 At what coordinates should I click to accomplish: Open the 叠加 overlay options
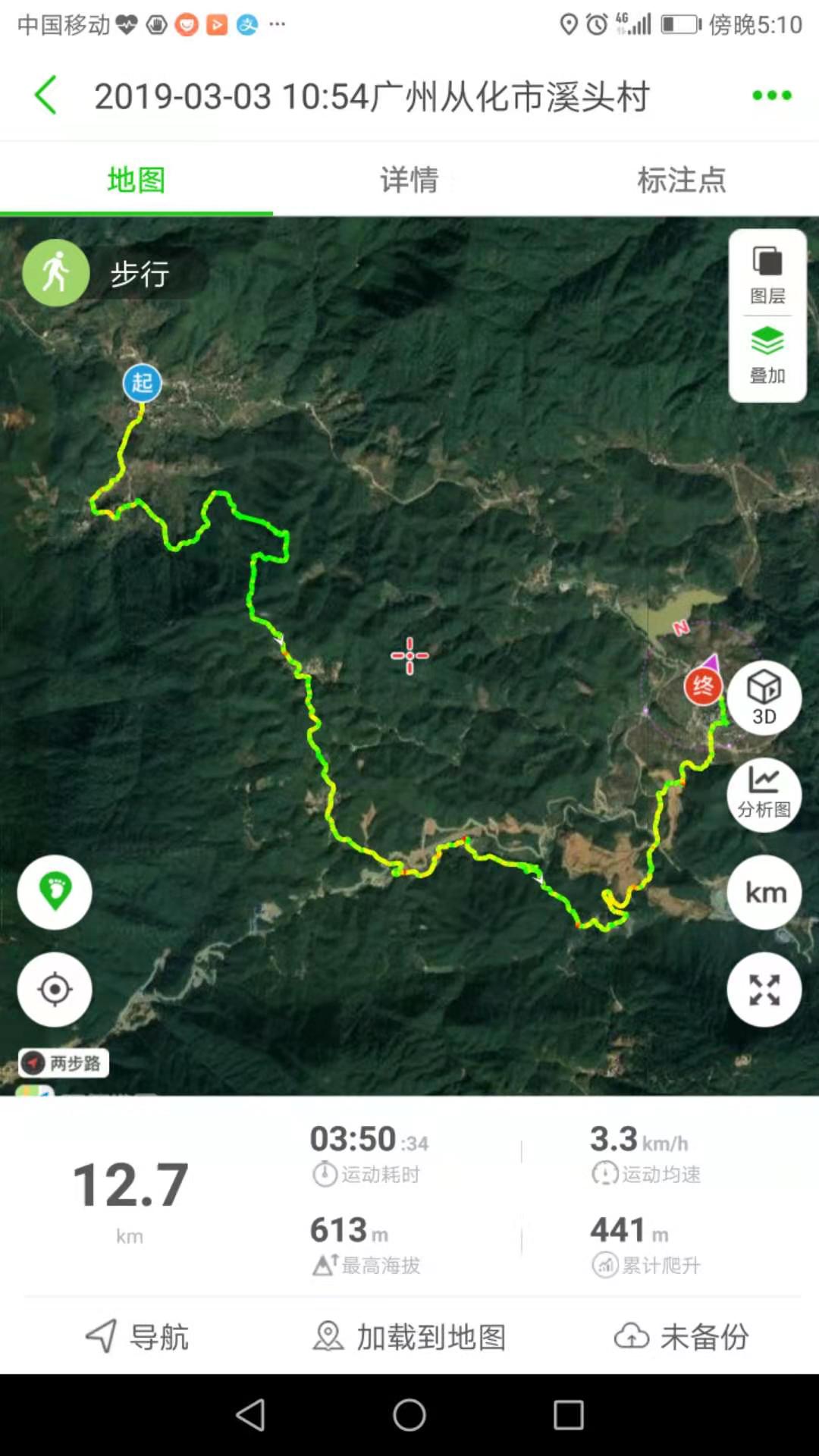coord(767,351)
